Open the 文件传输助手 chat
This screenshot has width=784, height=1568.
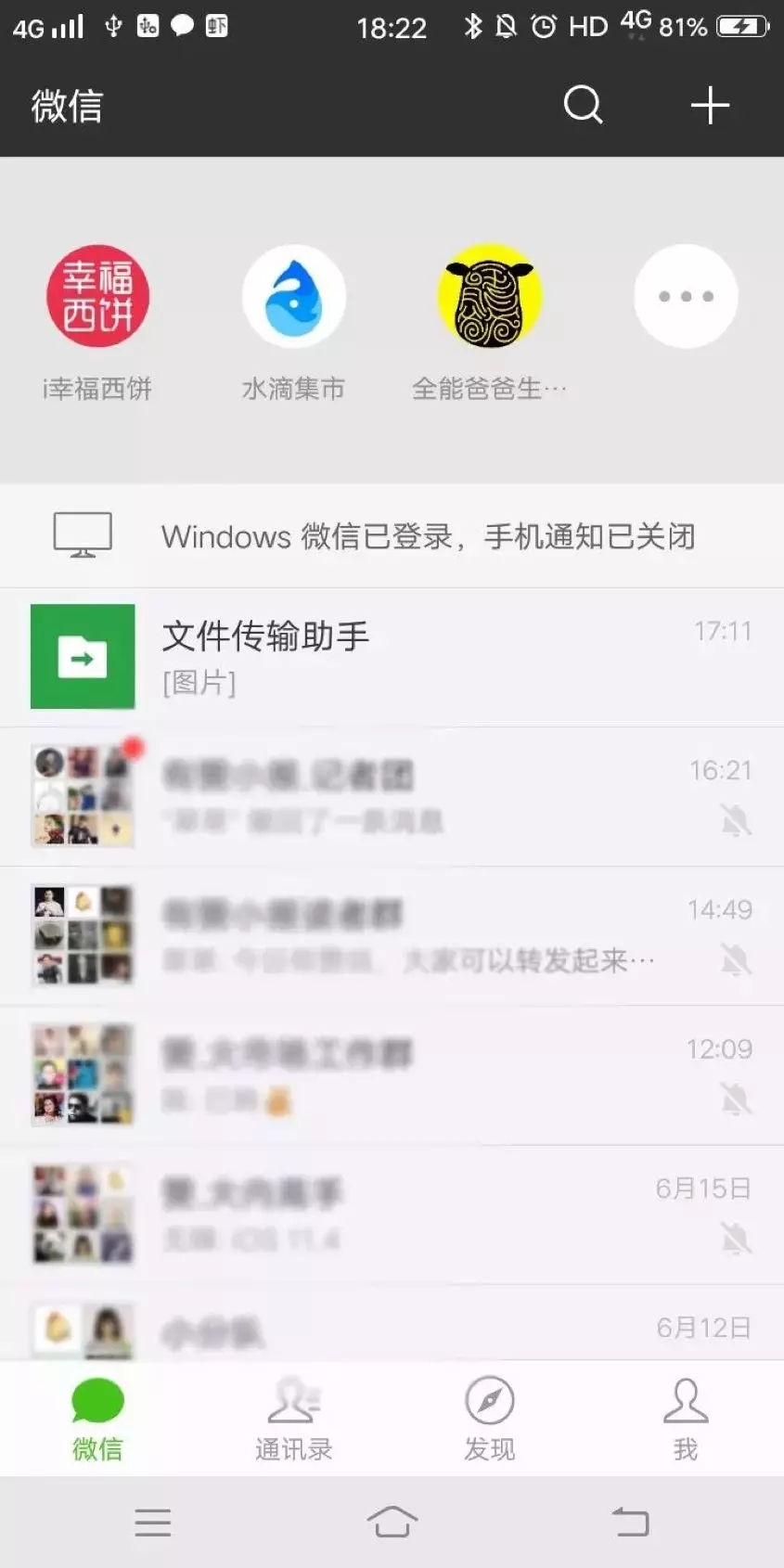(x=392, y=657)
